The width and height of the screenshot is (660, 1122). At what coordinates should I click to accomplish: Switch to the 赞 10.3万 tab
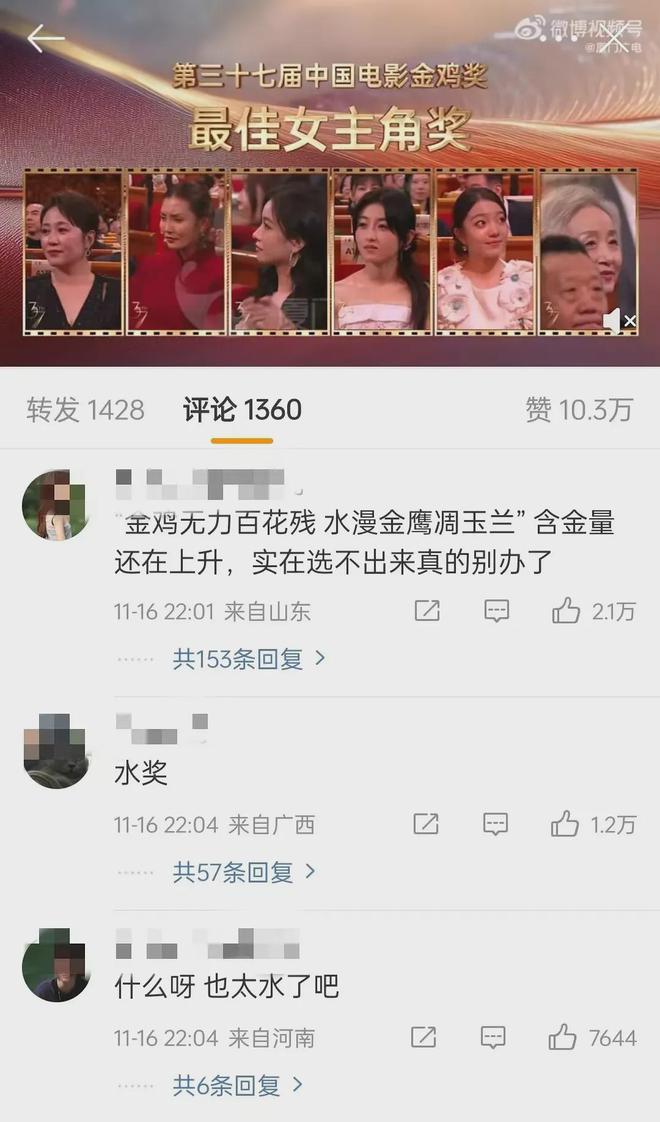[579, 409]
